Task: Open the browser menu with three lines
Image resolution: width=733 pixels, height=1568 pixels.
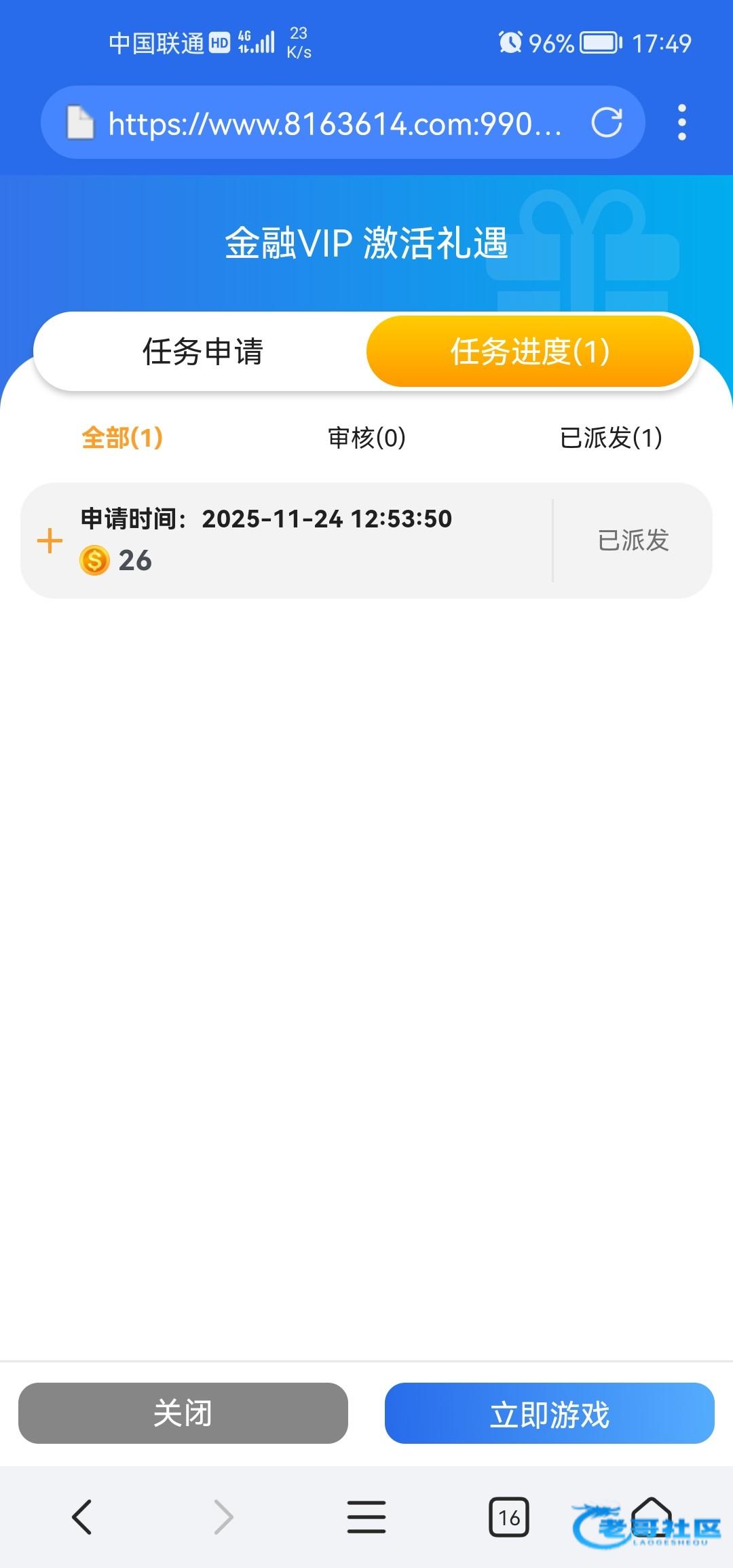Action: coord(366,1516)
